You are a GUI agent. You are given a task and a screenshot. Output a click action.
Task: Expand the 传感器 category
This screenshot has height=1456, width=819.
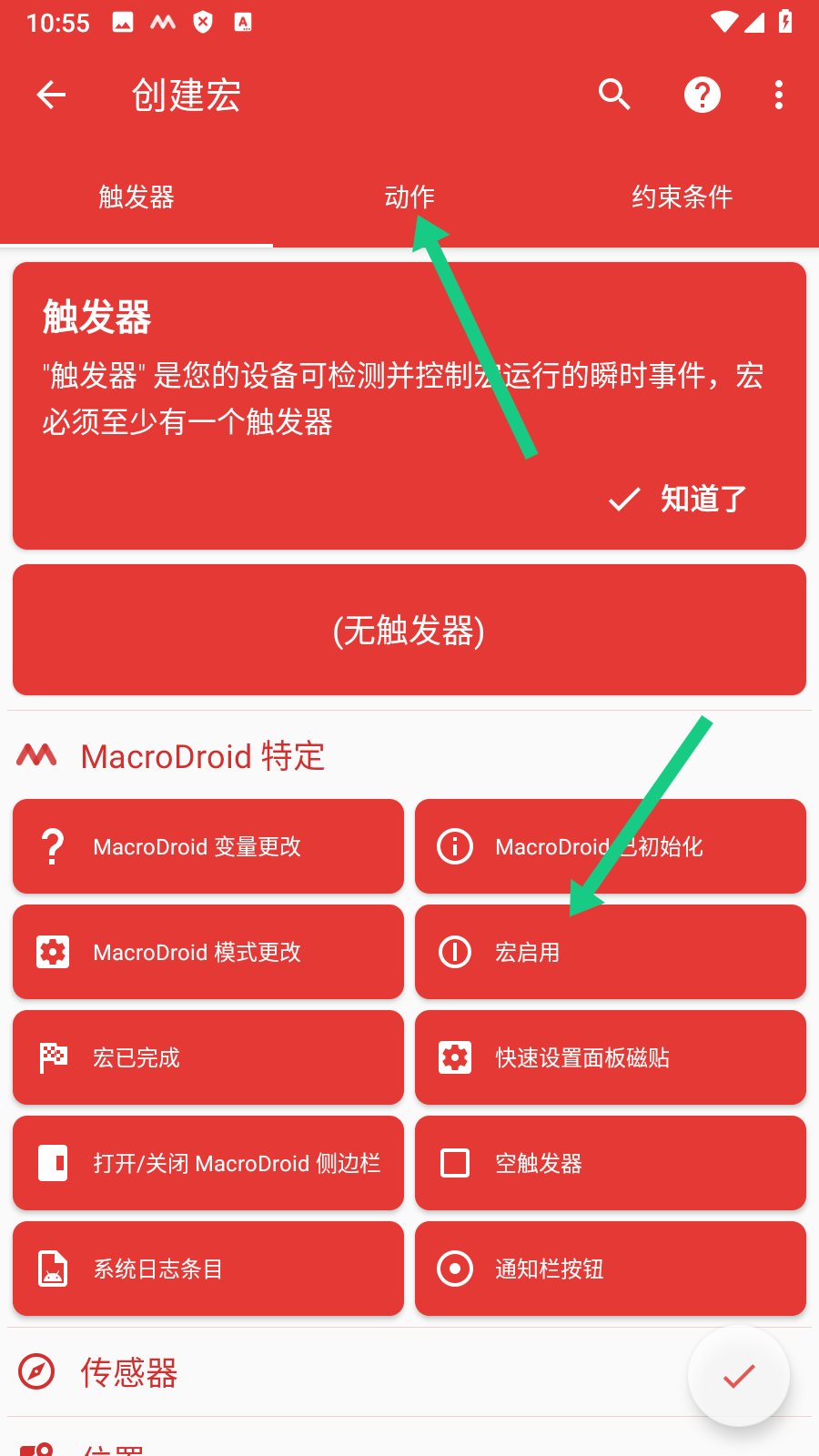tap(129, 1372)
